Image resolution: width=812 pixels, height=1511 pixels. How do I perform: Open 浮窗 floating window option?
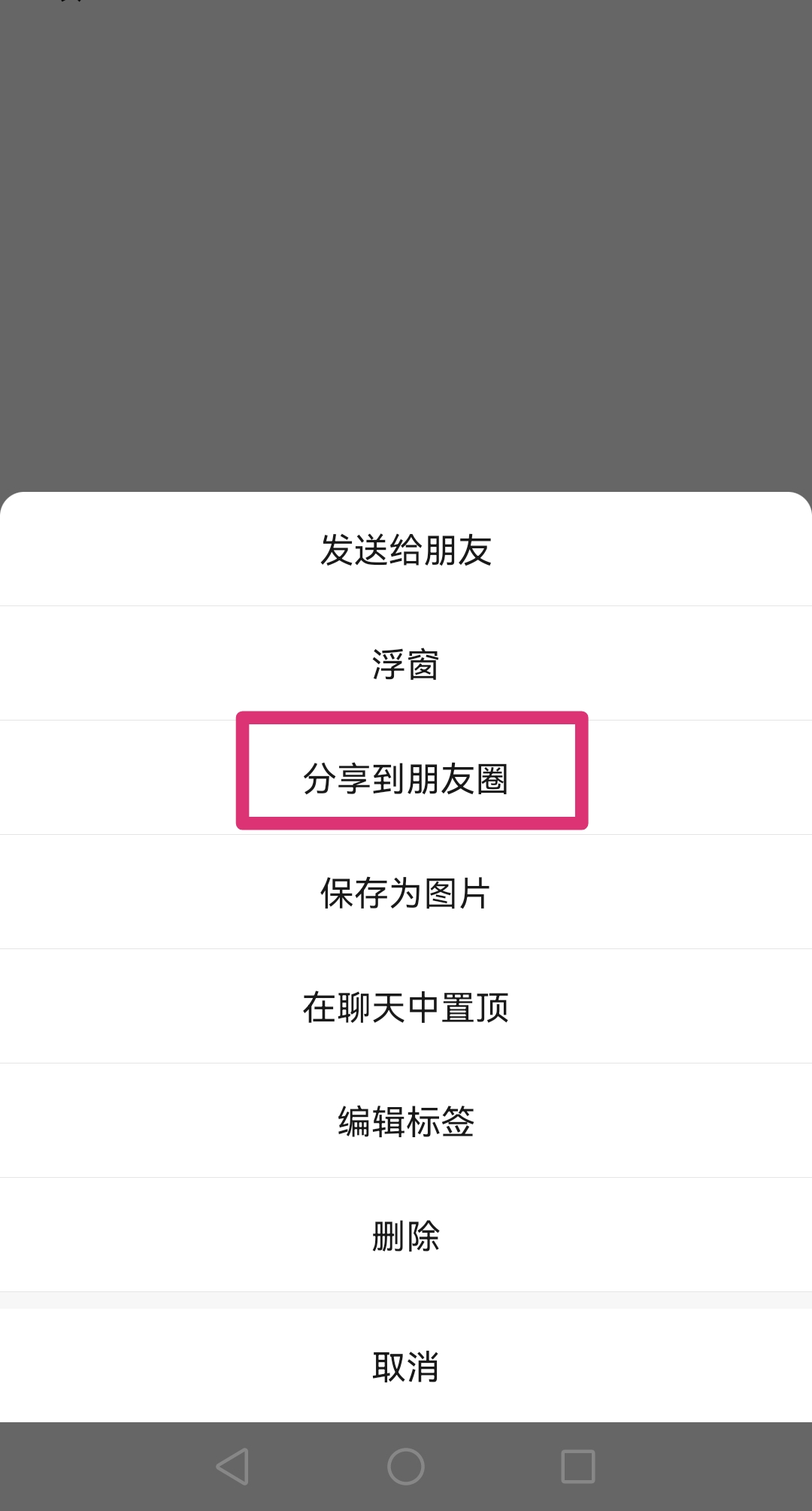click(406, 663)
